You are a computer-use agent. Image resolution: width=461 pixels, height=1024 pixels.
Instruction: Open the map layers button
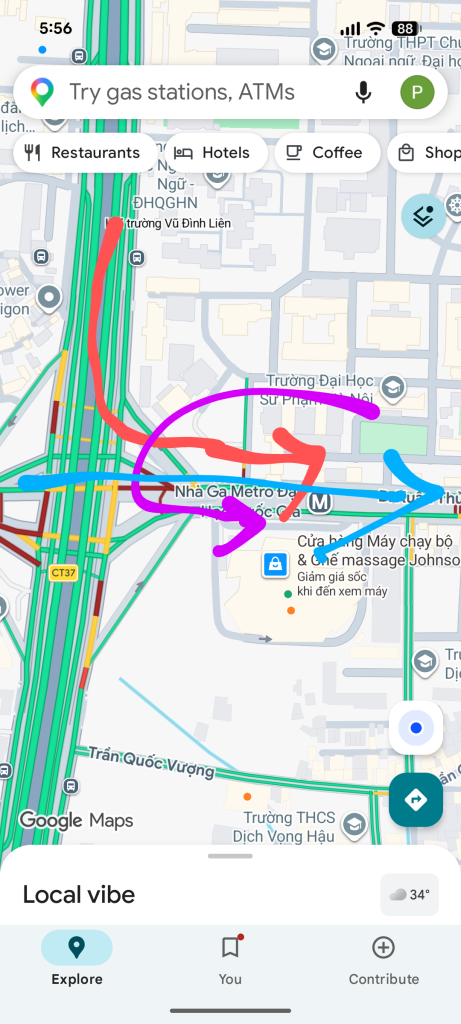[x=423, y=216]
